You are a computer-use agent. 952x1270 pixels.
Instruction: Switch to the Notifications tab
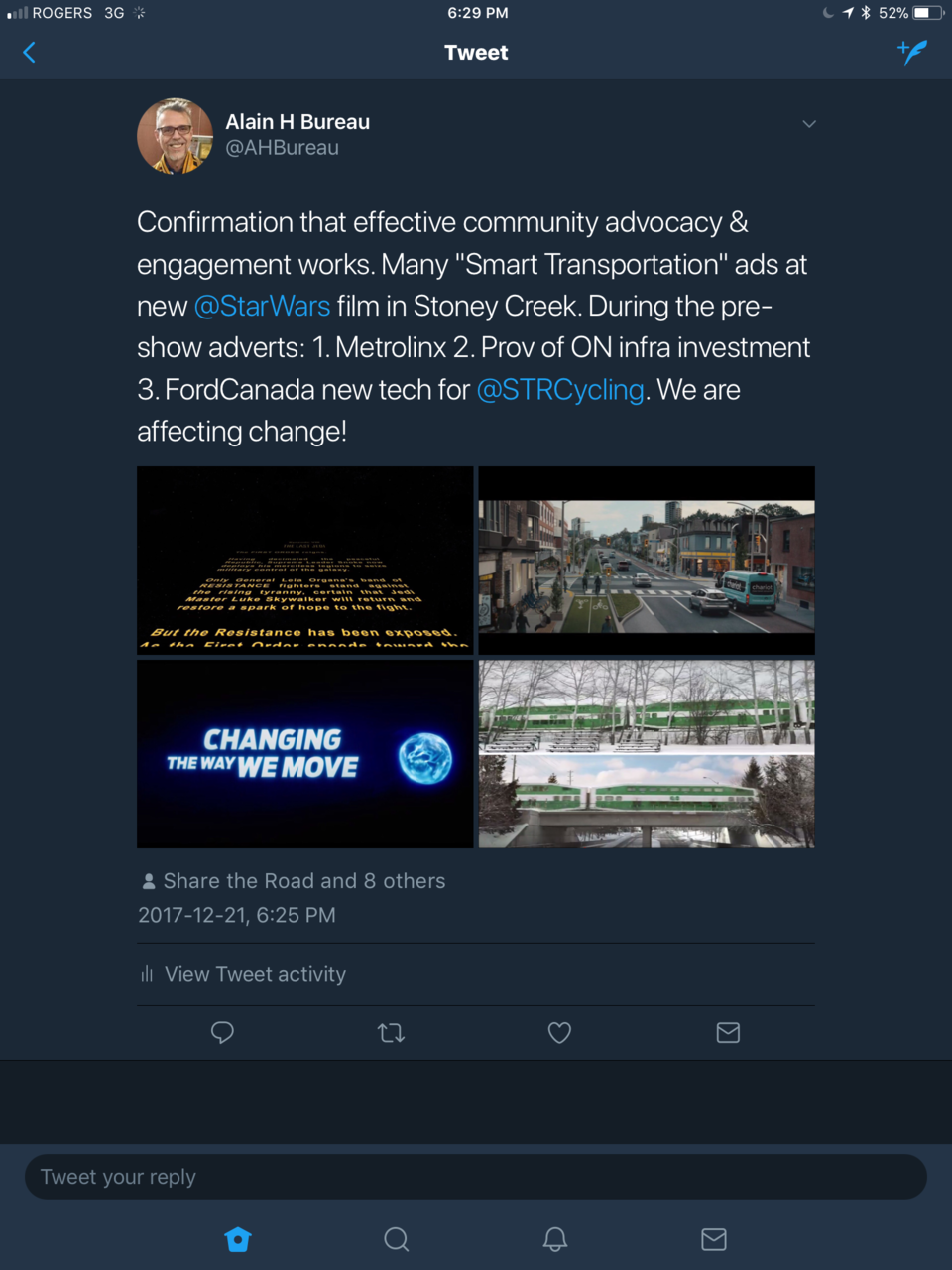pos(555,1239)
